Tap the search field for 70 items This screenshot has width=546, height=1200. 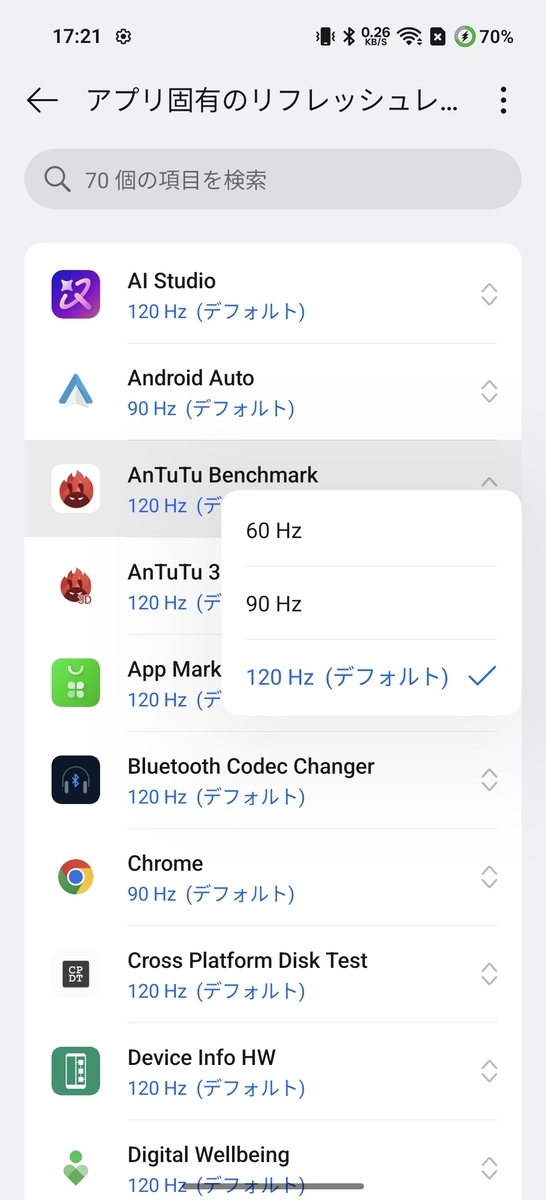[273, 180]
